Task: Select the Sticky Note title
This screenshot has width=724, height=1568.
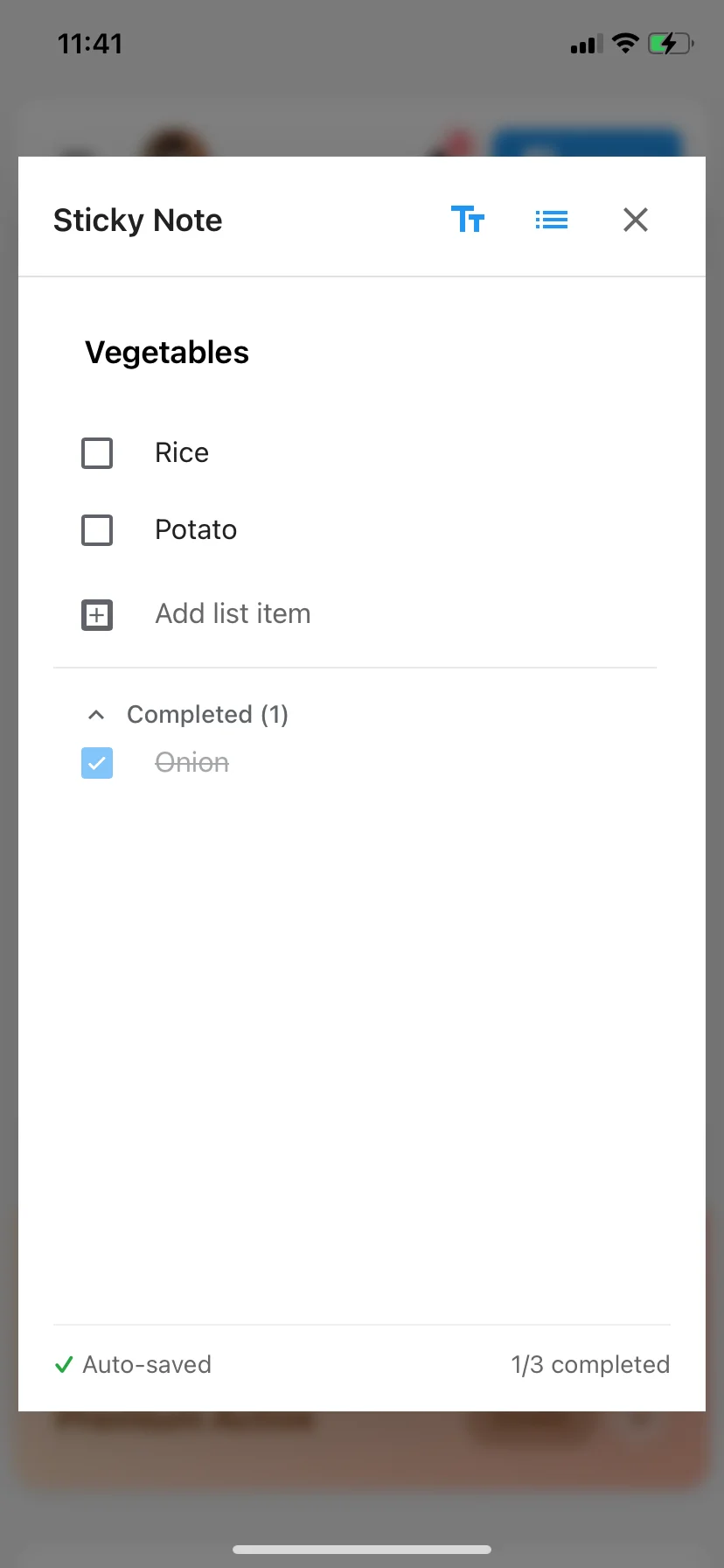Action: click(137, 220)
